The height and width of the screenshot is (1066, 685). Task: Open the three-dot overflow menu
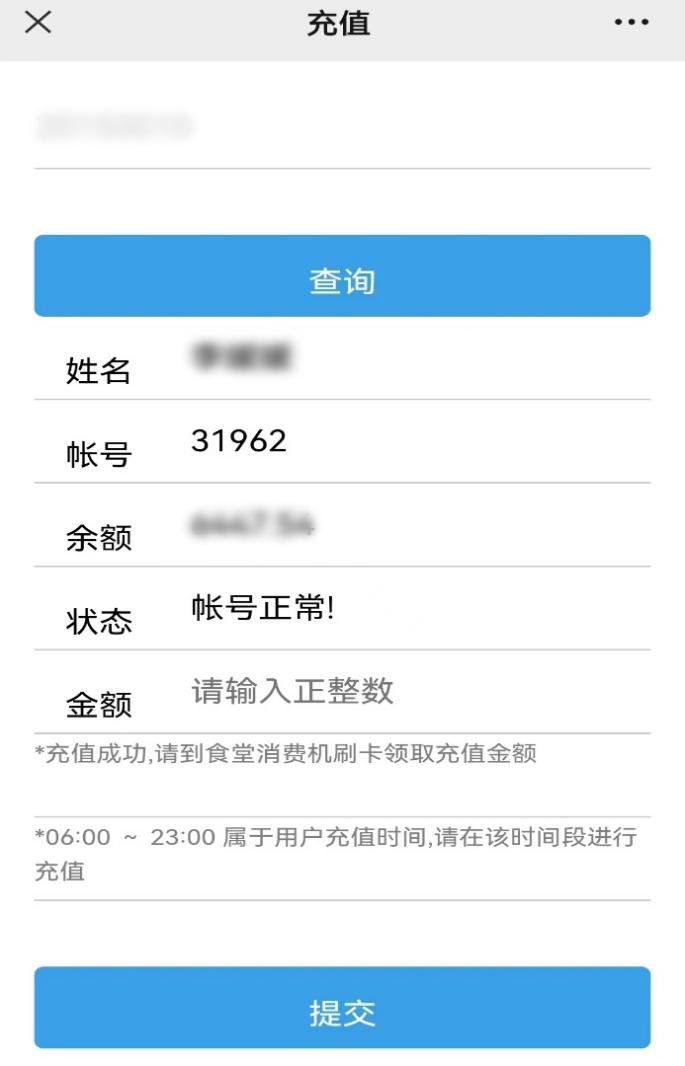[x=631, y=24]
